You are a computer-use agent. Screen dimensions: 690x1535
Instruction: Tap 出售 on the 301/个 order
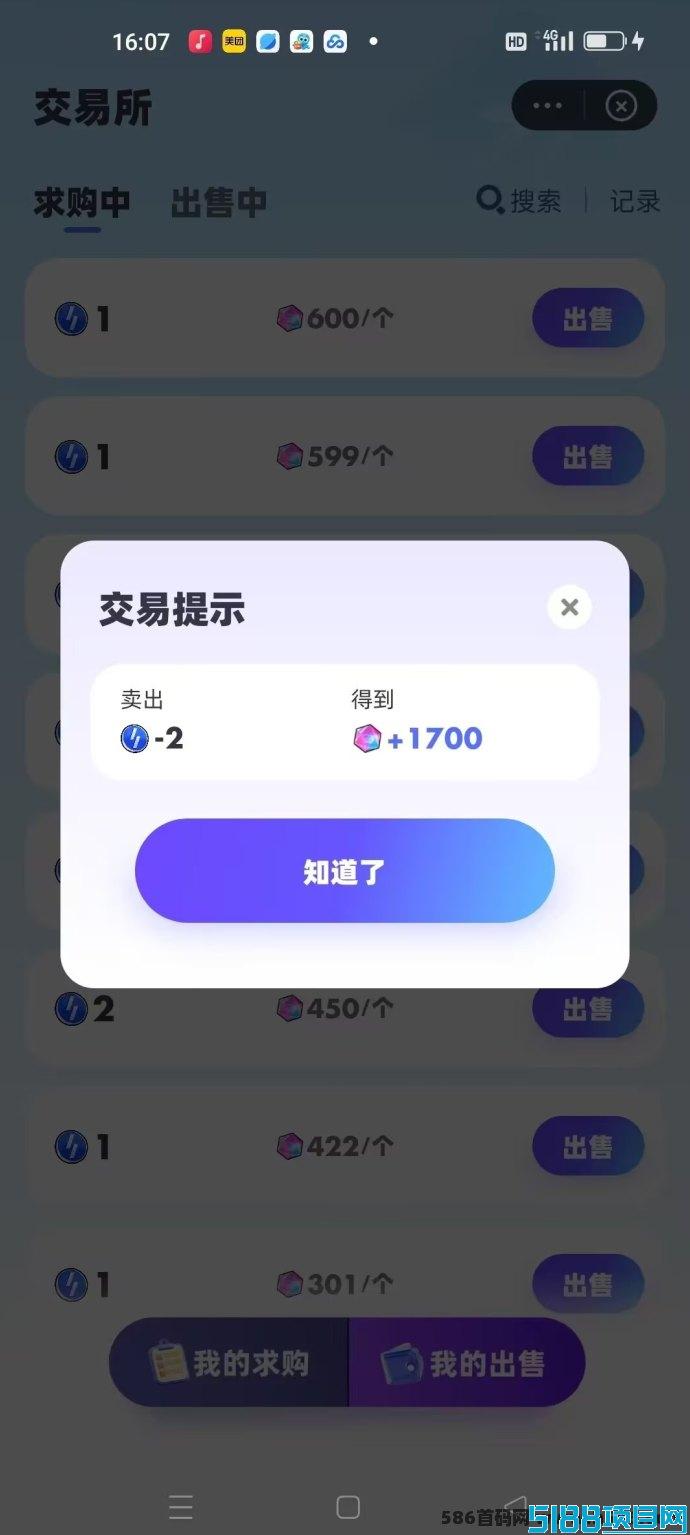[x=588, y=1284]
